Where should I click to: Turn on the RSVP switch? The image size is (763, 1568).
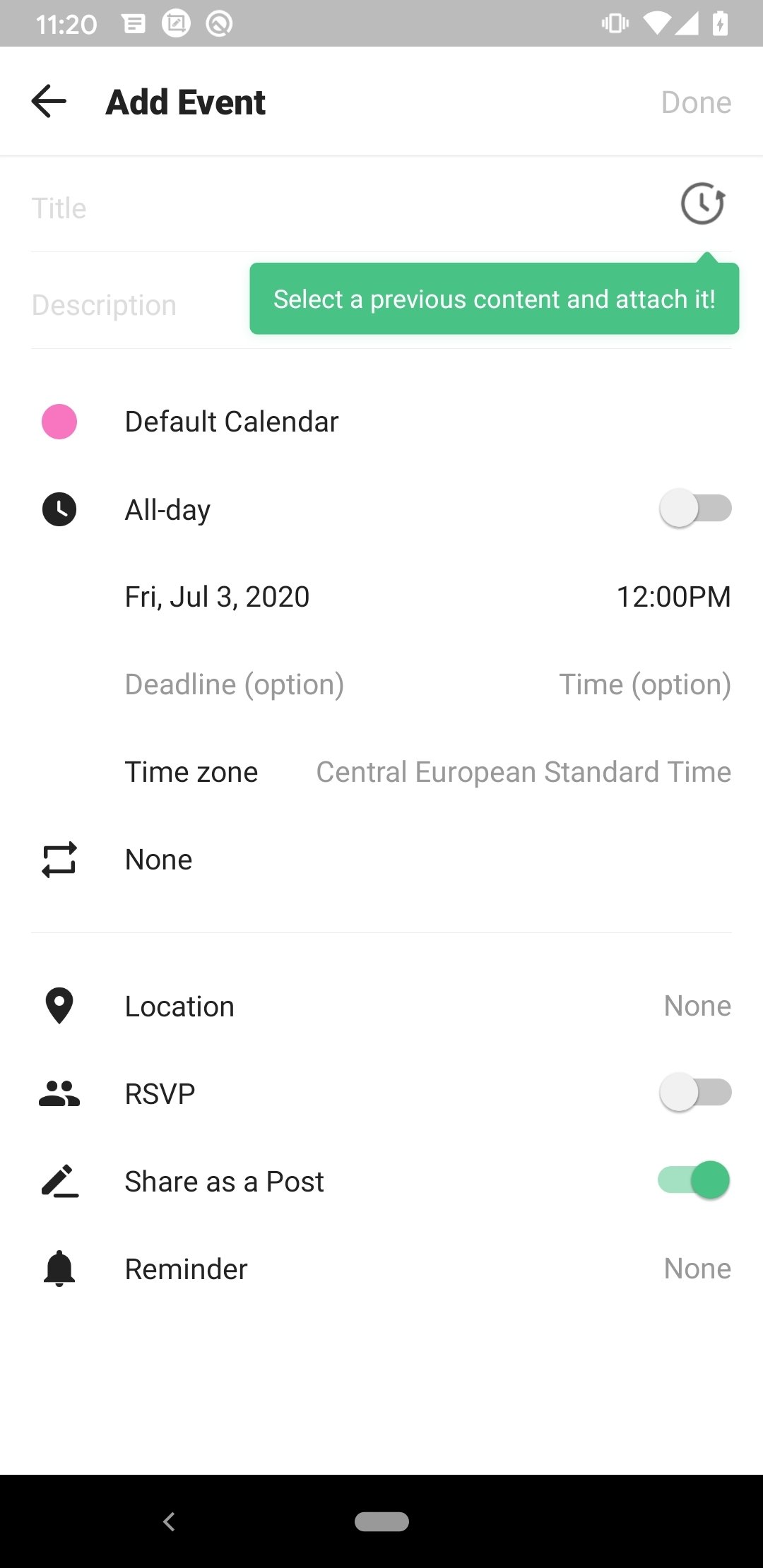coord(695,1093)
